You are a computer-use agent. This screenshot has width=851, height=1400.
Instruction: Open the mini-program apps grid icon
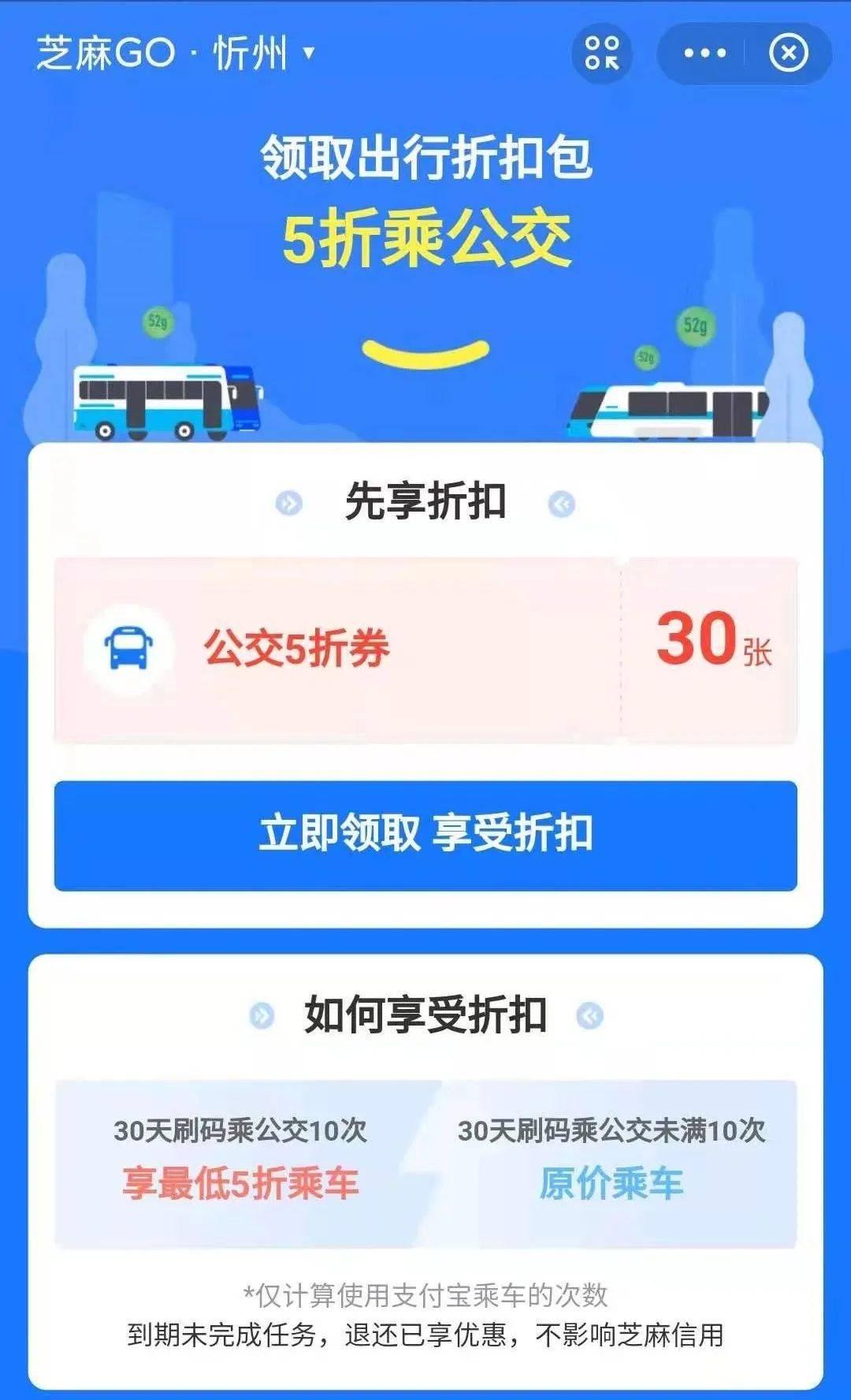(601, 53)
